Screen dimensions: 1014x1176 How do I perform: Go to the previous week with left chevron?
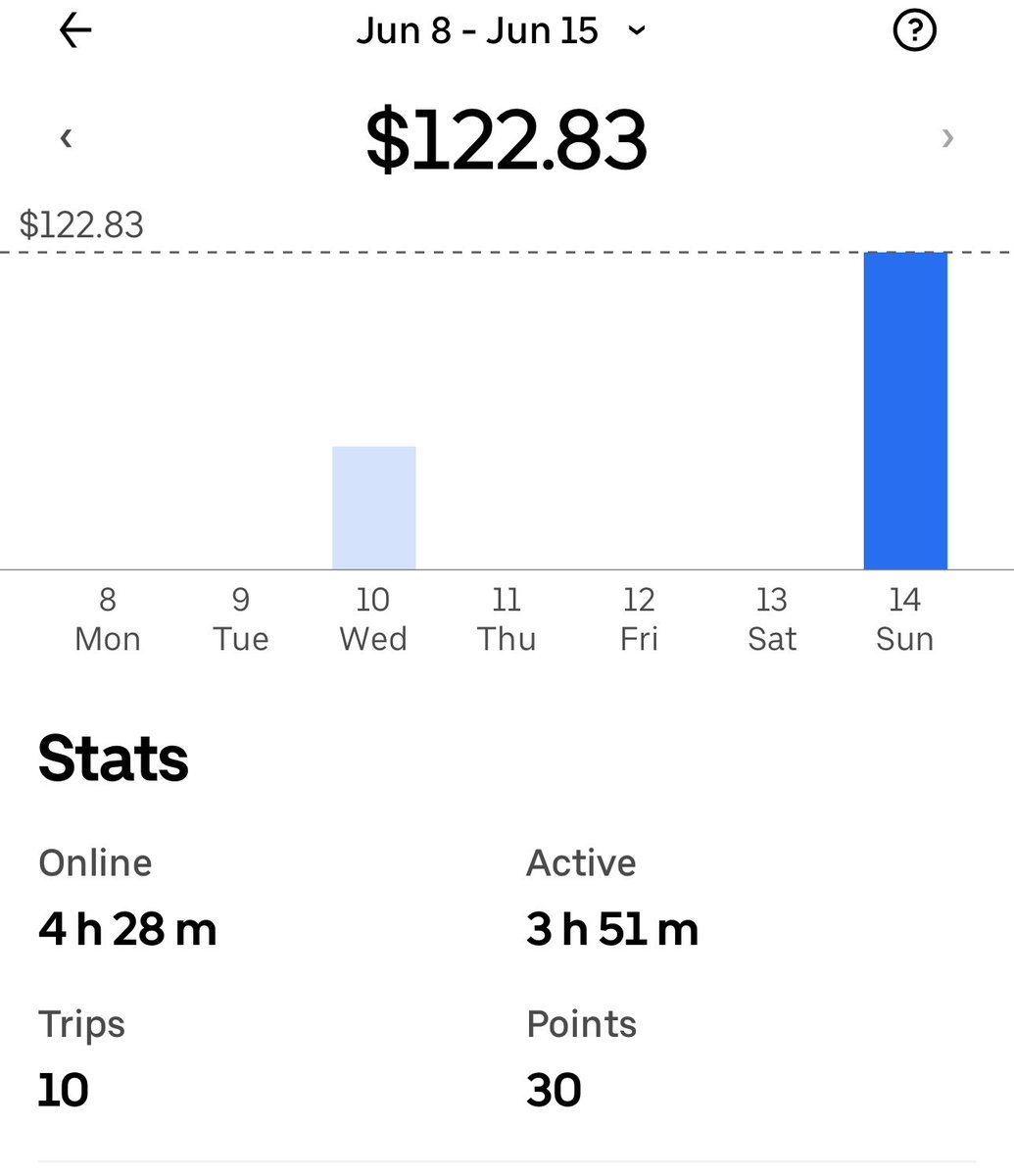pyautogui.click(x=66, y=137)
